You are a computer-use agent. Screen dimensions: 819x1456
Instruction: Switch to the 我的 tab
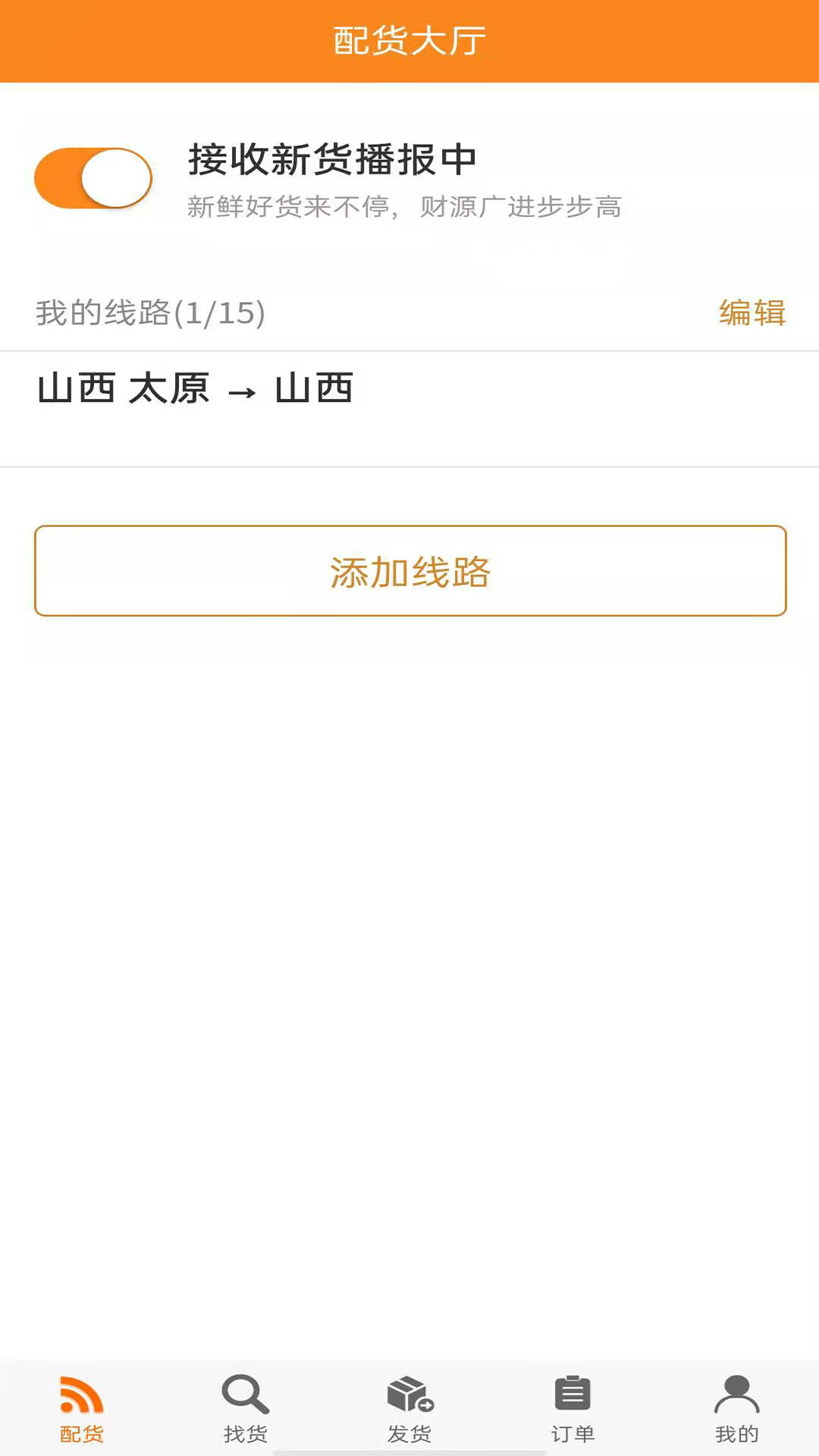coord(736,1409)
